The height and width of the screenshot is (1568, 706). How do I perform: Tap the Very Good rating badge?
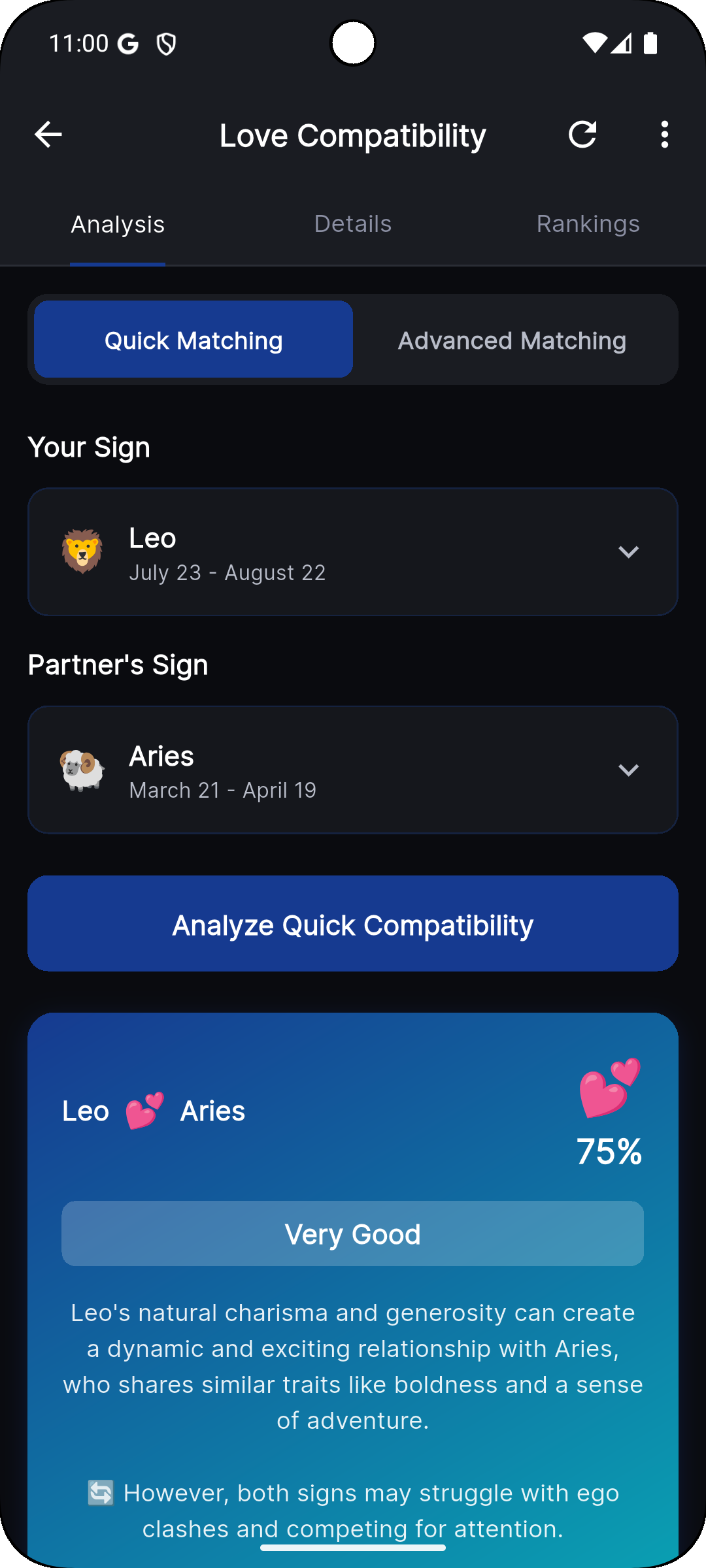click(x=352, y=1233)
